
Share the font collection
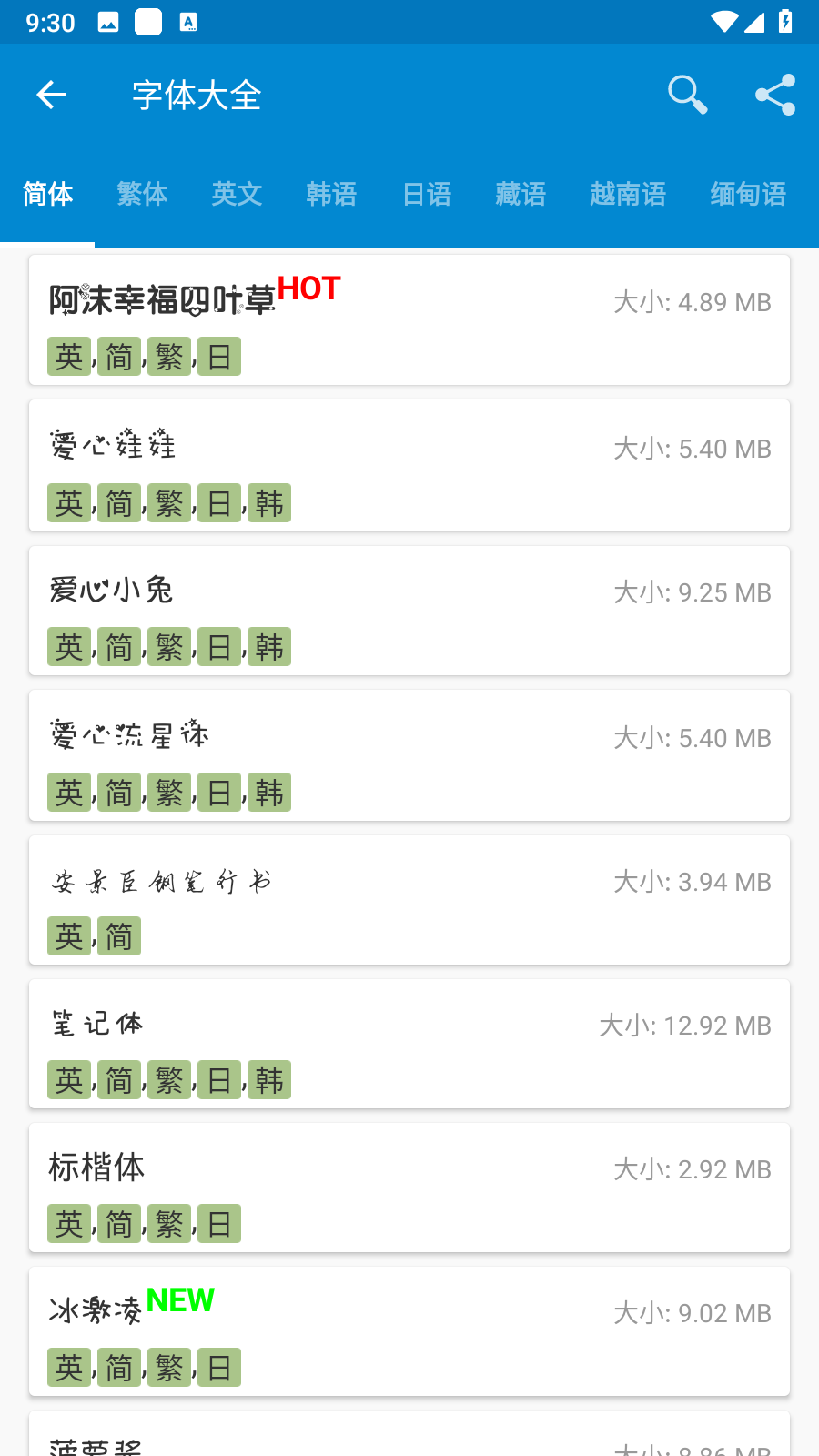coord(775,95)
